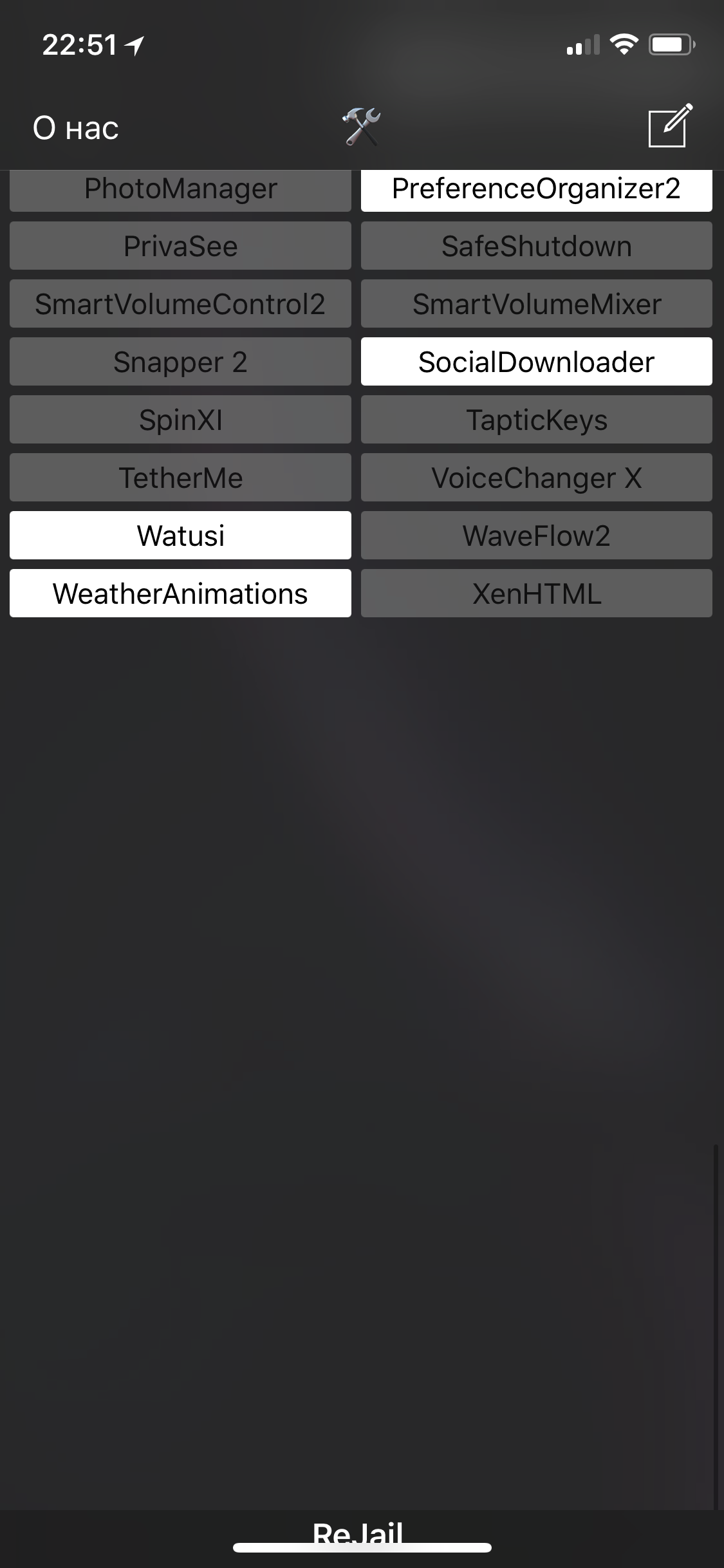Screen dimensions: 724x1568
Task: Choose the TetherMe tweak
Action: pos(180,478)
